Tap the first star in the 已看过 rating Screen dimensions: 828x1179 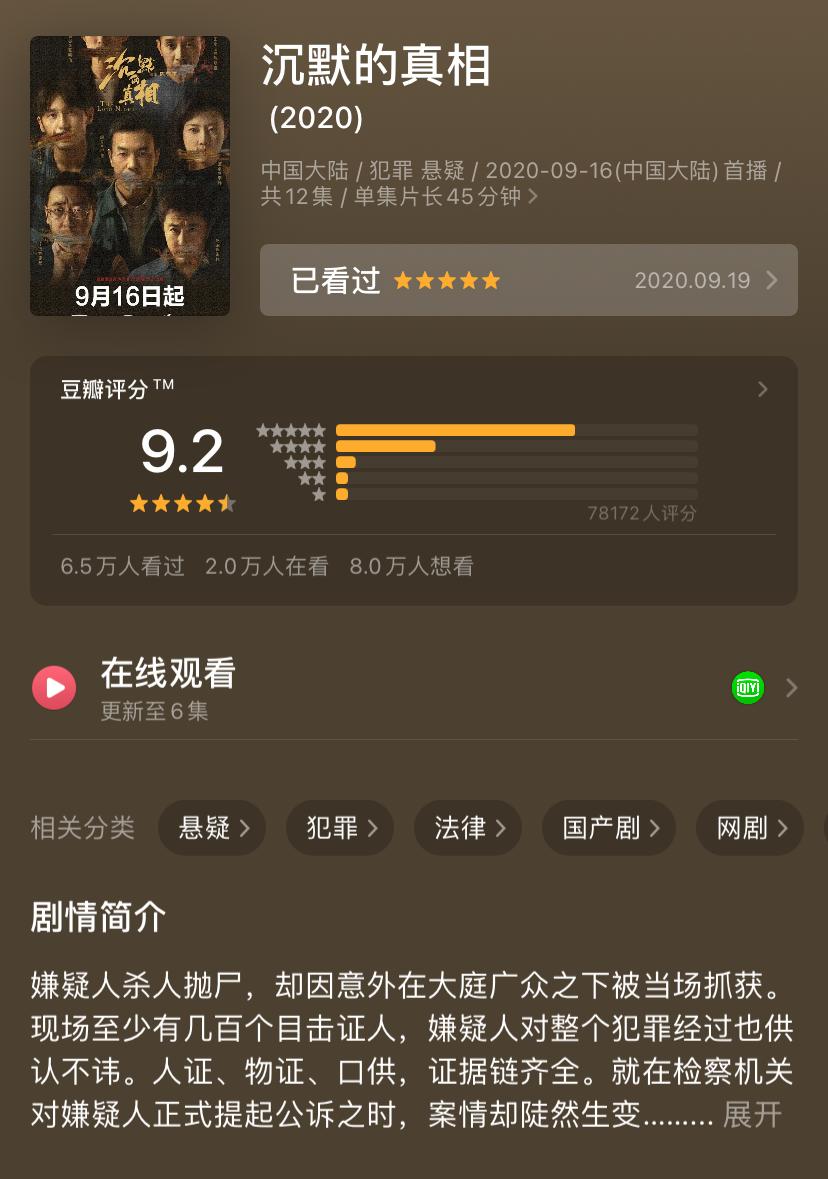point(400,280)
